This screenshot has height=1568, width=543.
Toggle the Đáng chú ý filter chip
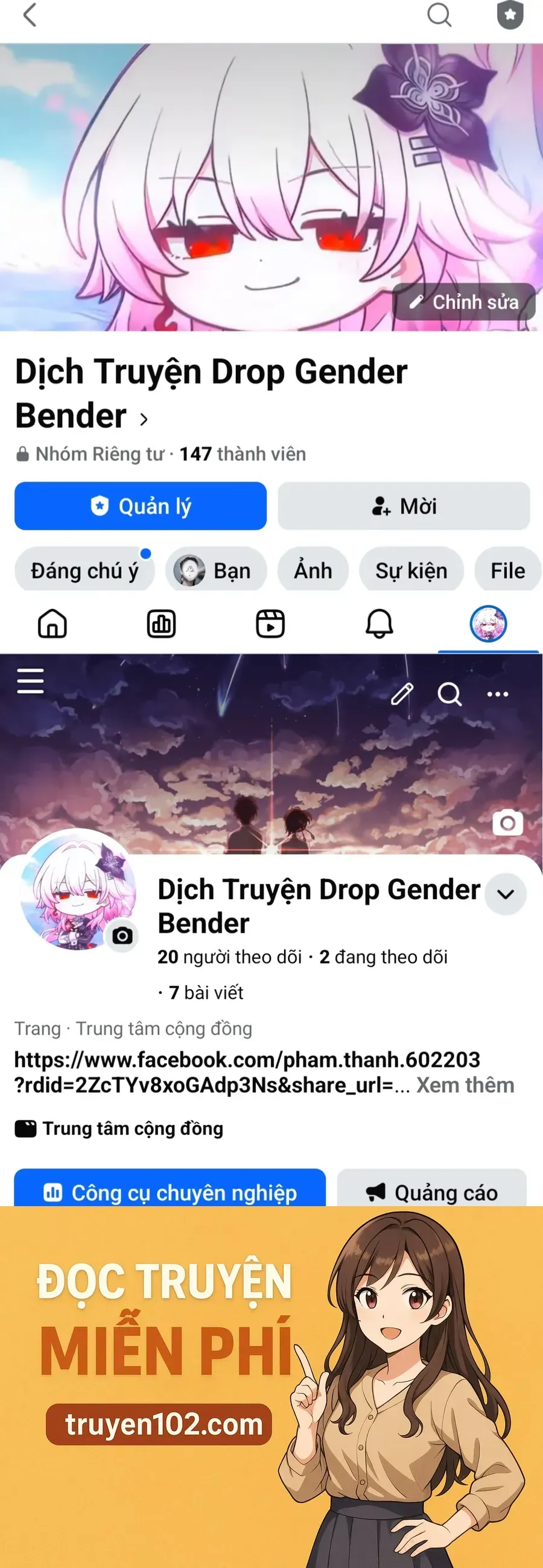tap(84, 570)
